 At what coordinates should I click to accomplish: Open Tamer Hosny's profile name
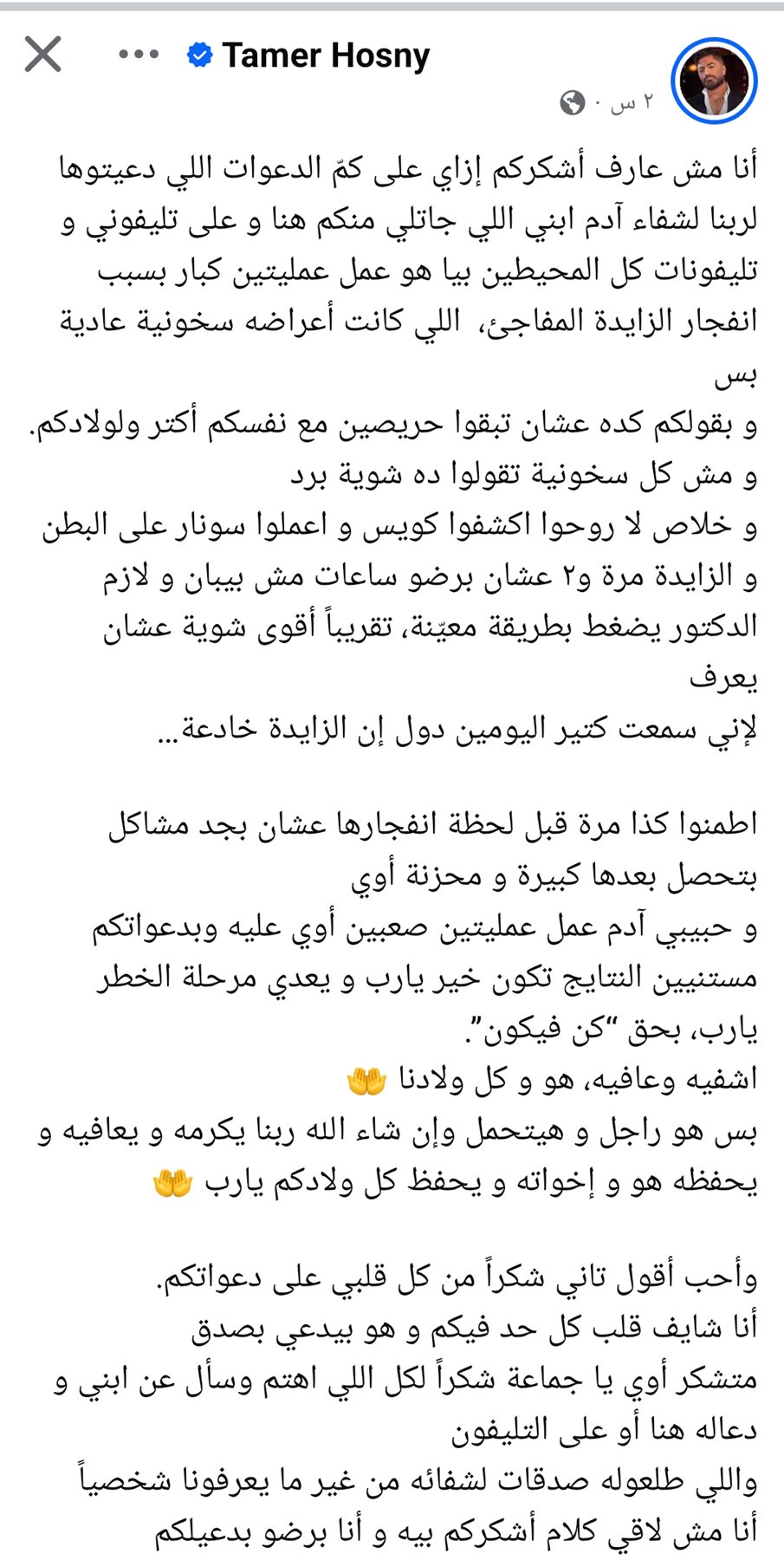coord(326,55)
